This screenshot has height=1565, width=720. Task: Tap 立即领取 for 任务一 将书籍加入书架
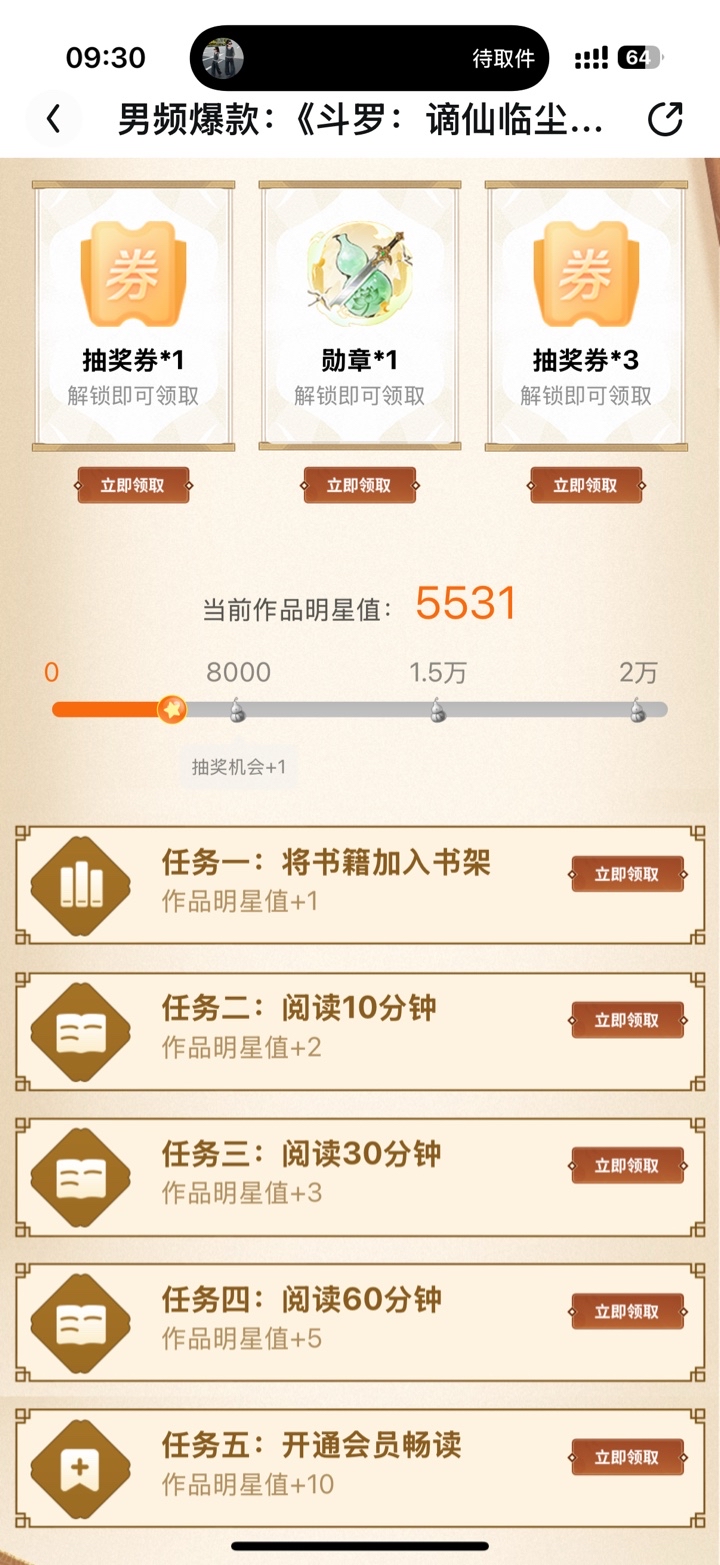[x=627, y=874]
